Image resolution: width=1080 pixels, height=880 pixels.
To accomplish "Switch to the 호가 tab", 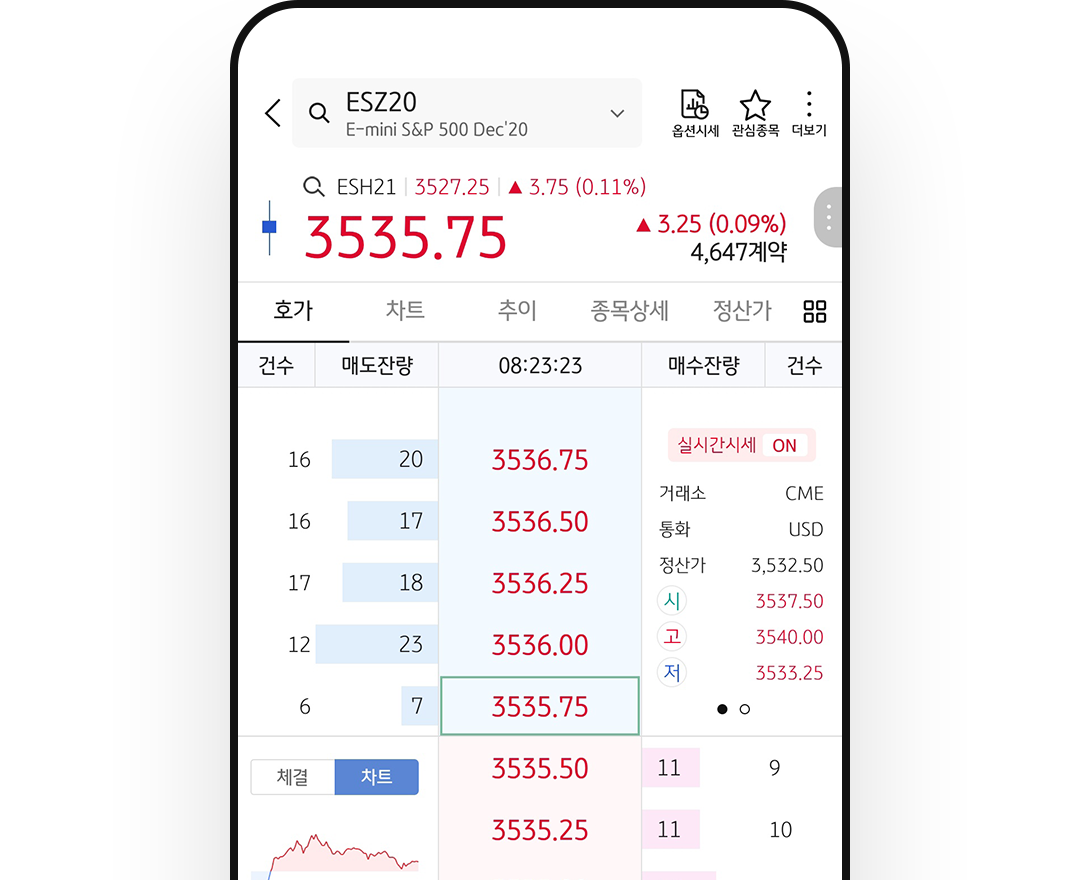I will coord(293,311).
